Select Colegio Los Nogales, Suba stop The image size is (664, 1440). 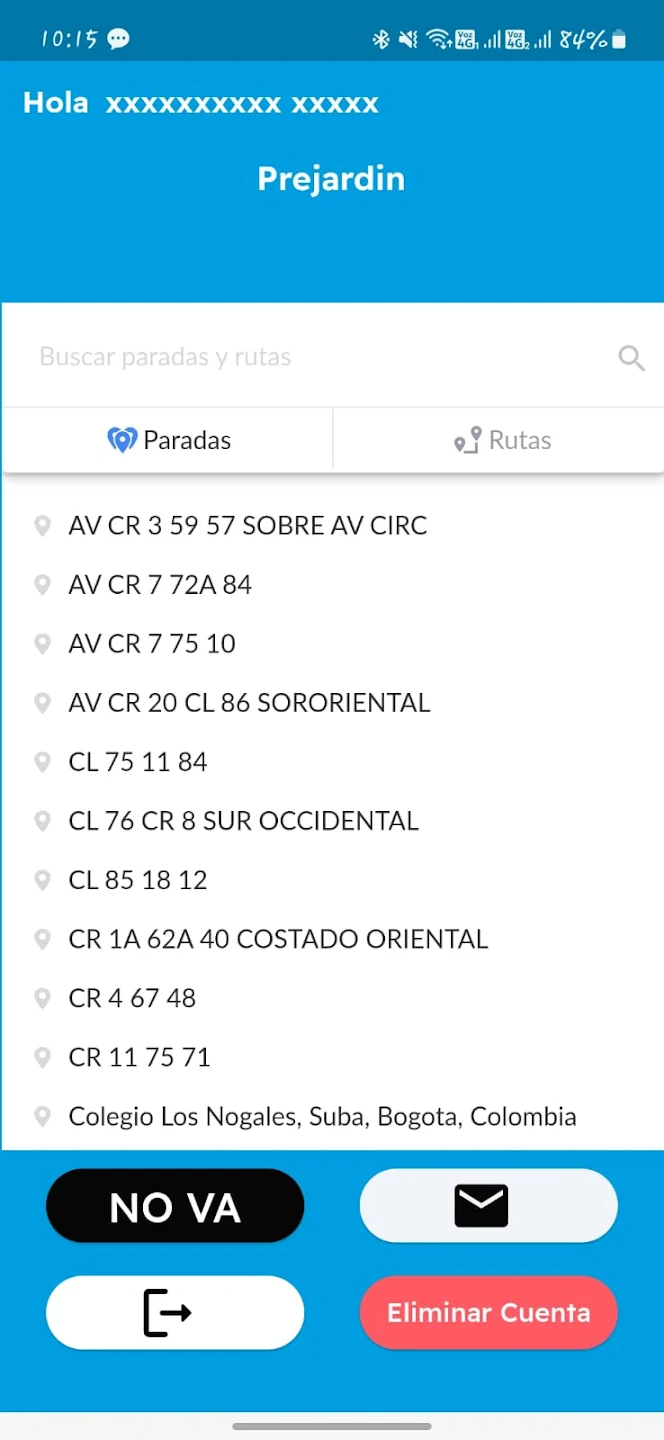pos(322,1116)
